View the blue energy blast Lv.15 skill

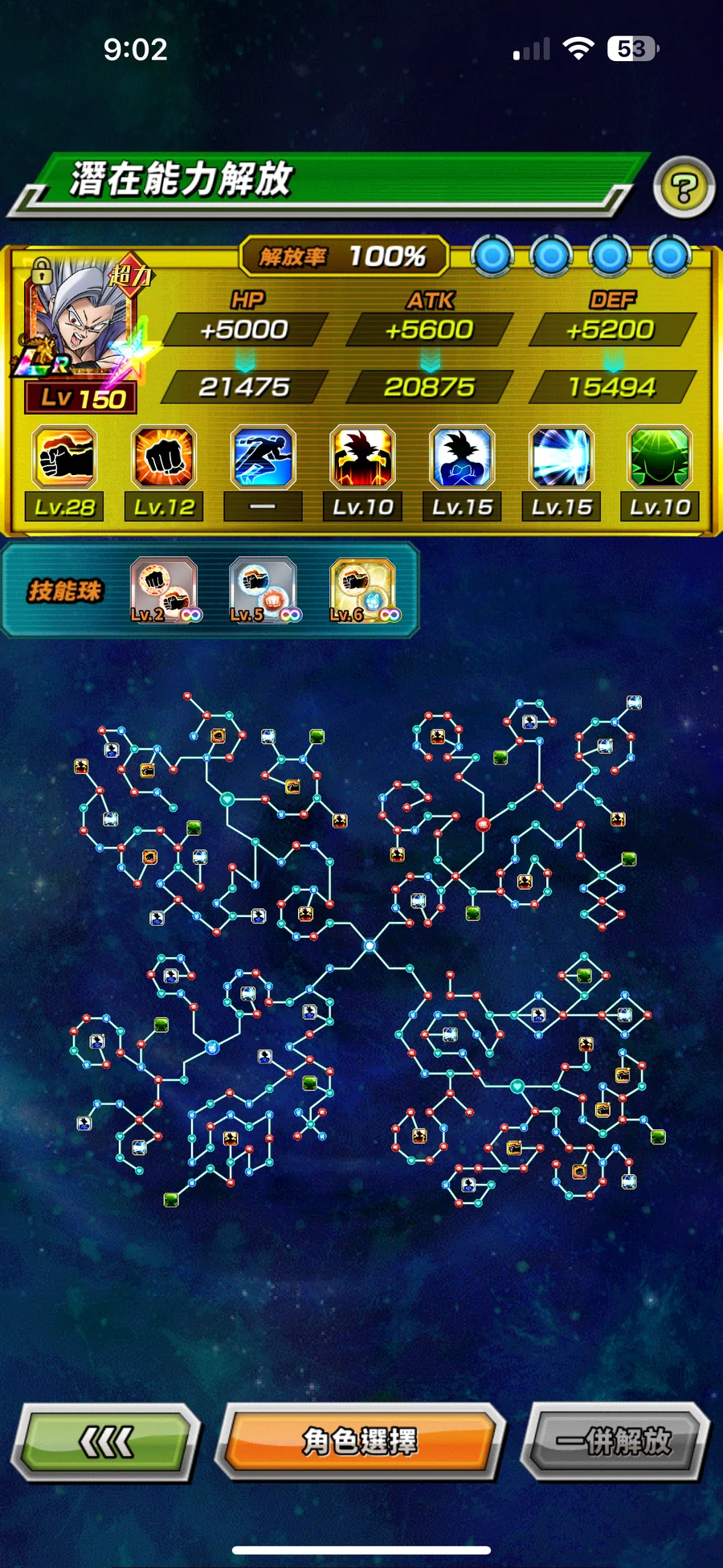[561, 458]
